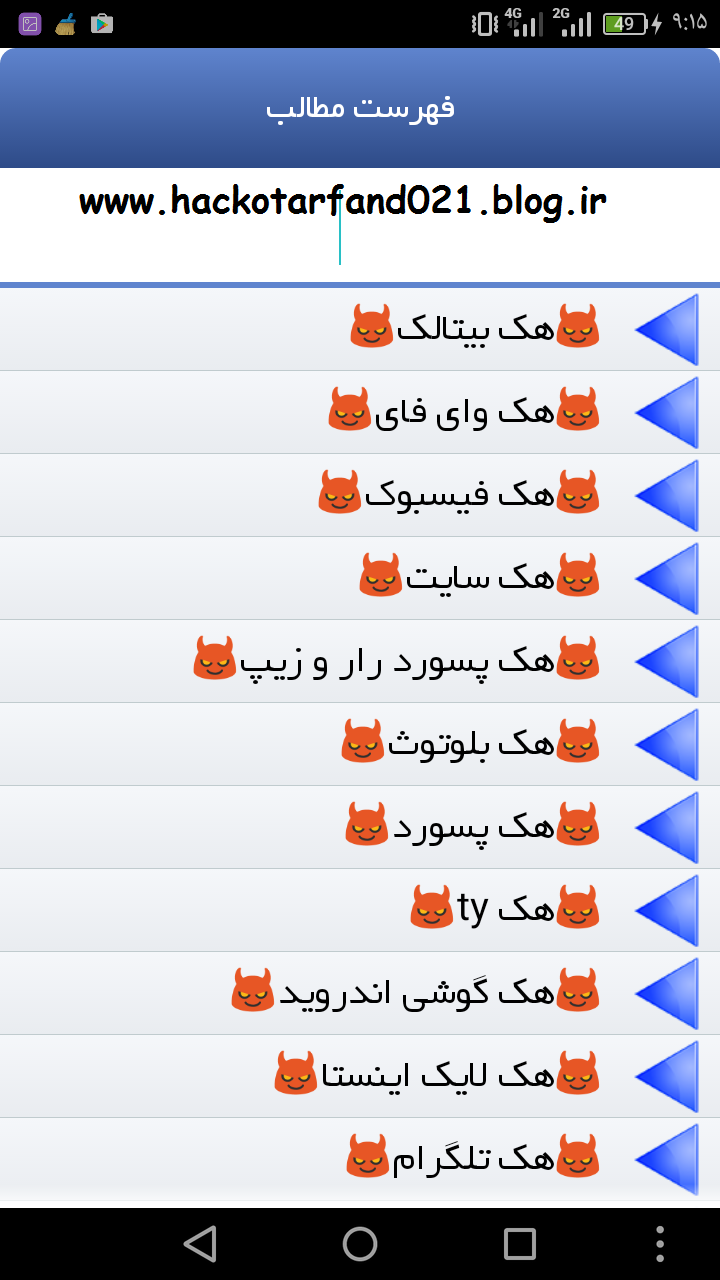This screenshot has height=1280, width=720.
Task: Open the هک تلگرام entry
Action: click(x=473, y=1158)
